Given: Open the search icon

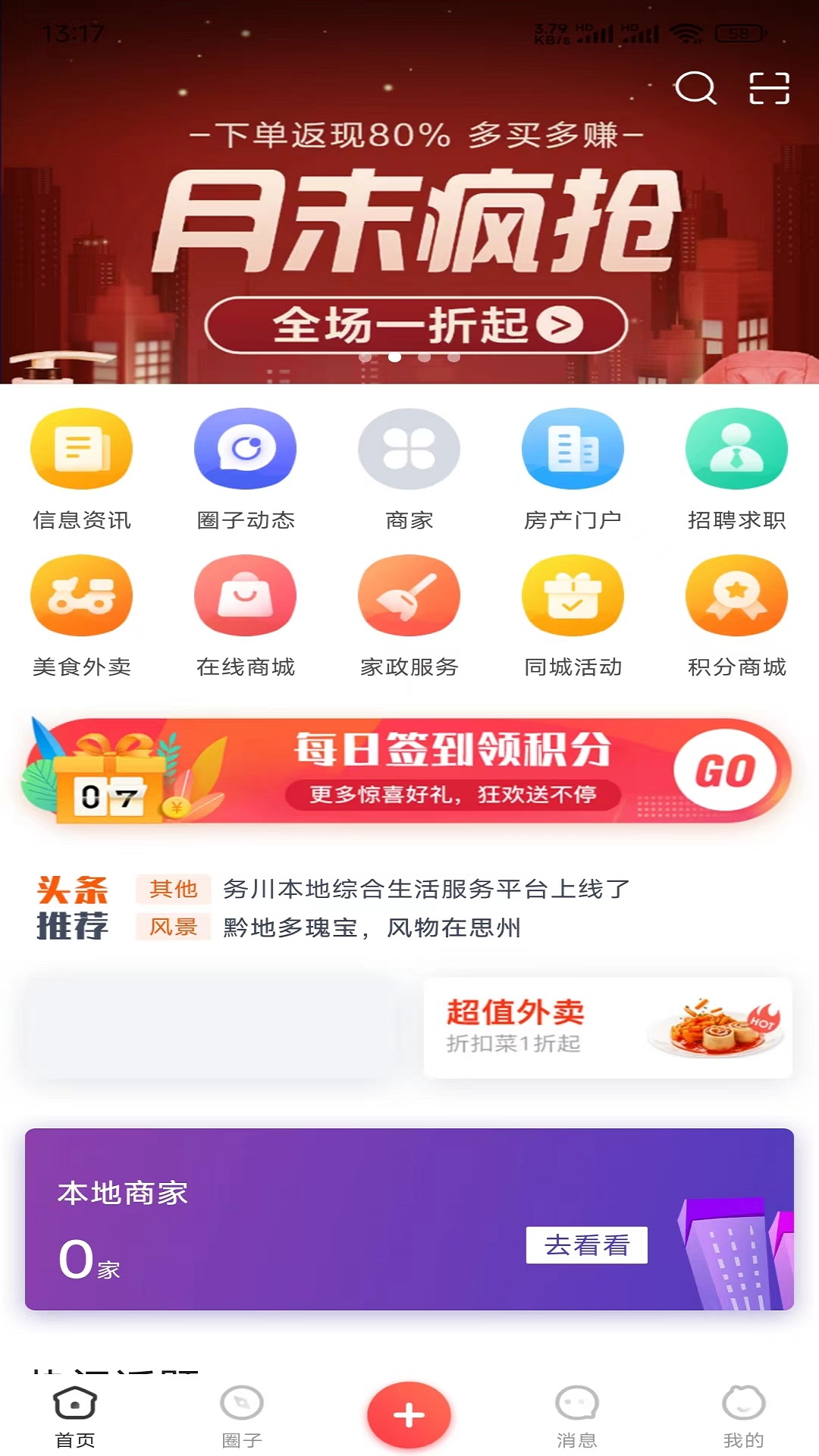Looking at the screenshot, I should click(695, 88).
